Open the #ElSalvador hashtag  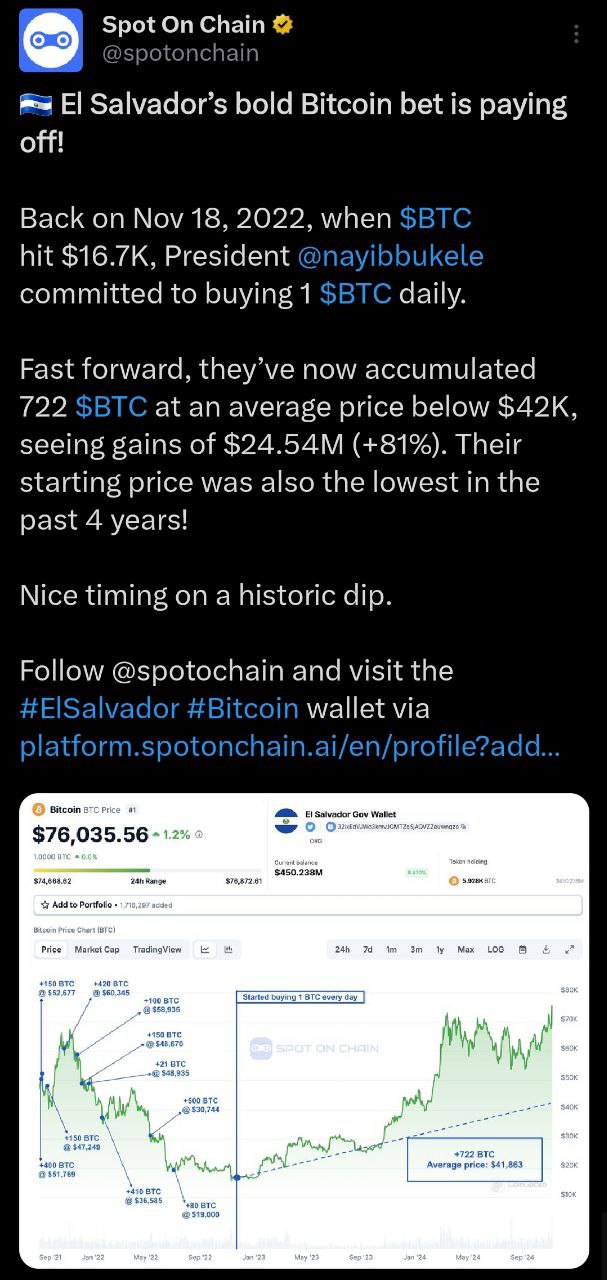99,708
